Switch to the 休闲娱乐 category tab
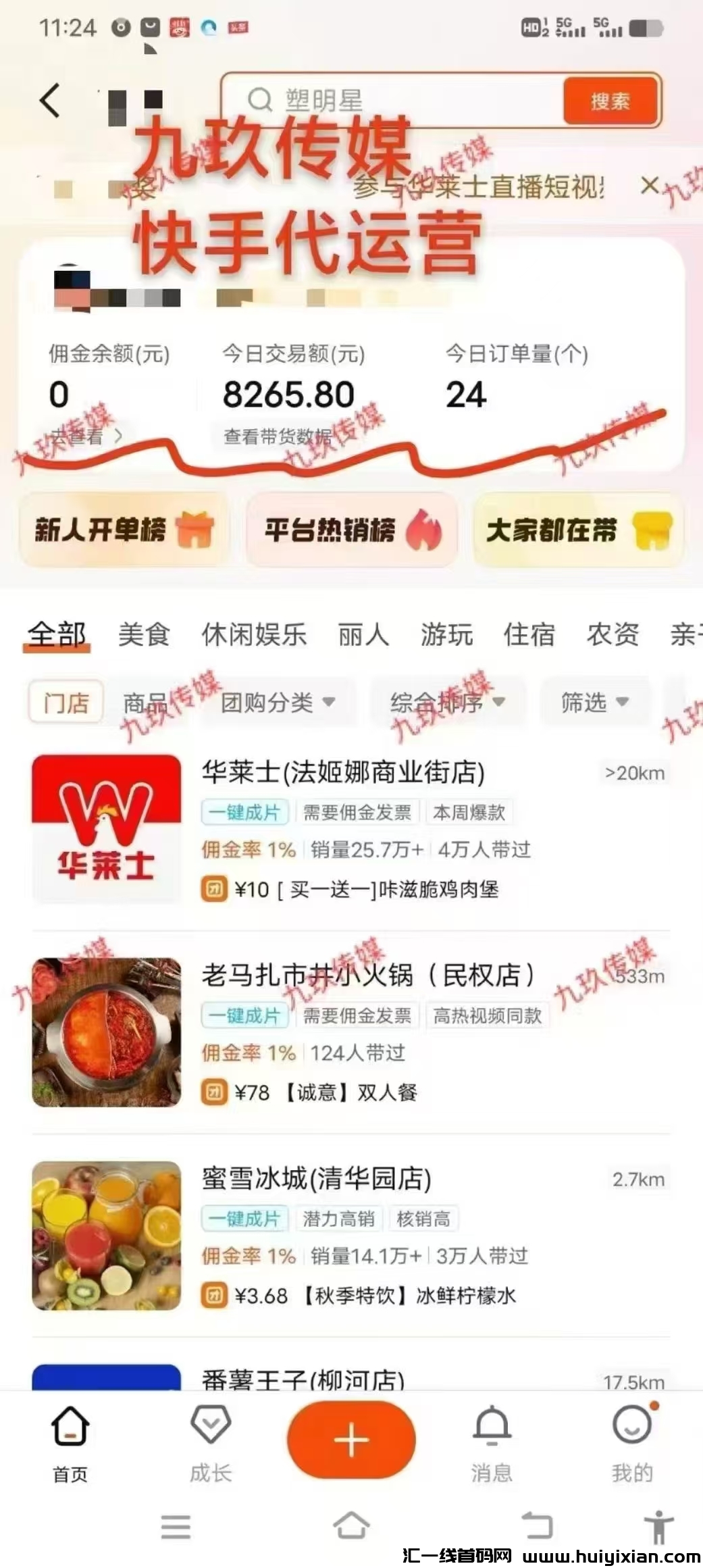 [x=254, y=635]
